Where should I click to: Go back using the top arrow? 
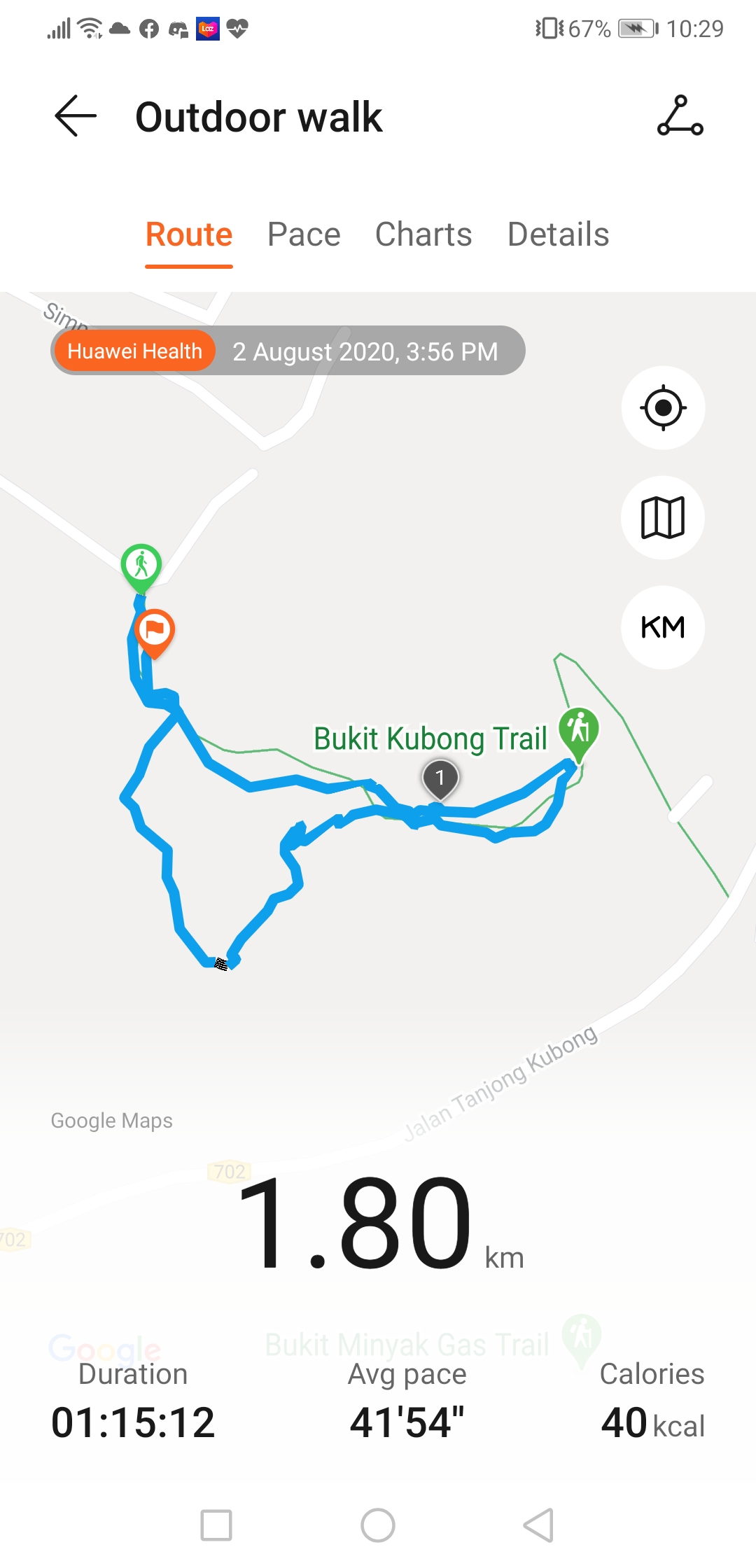76,116
